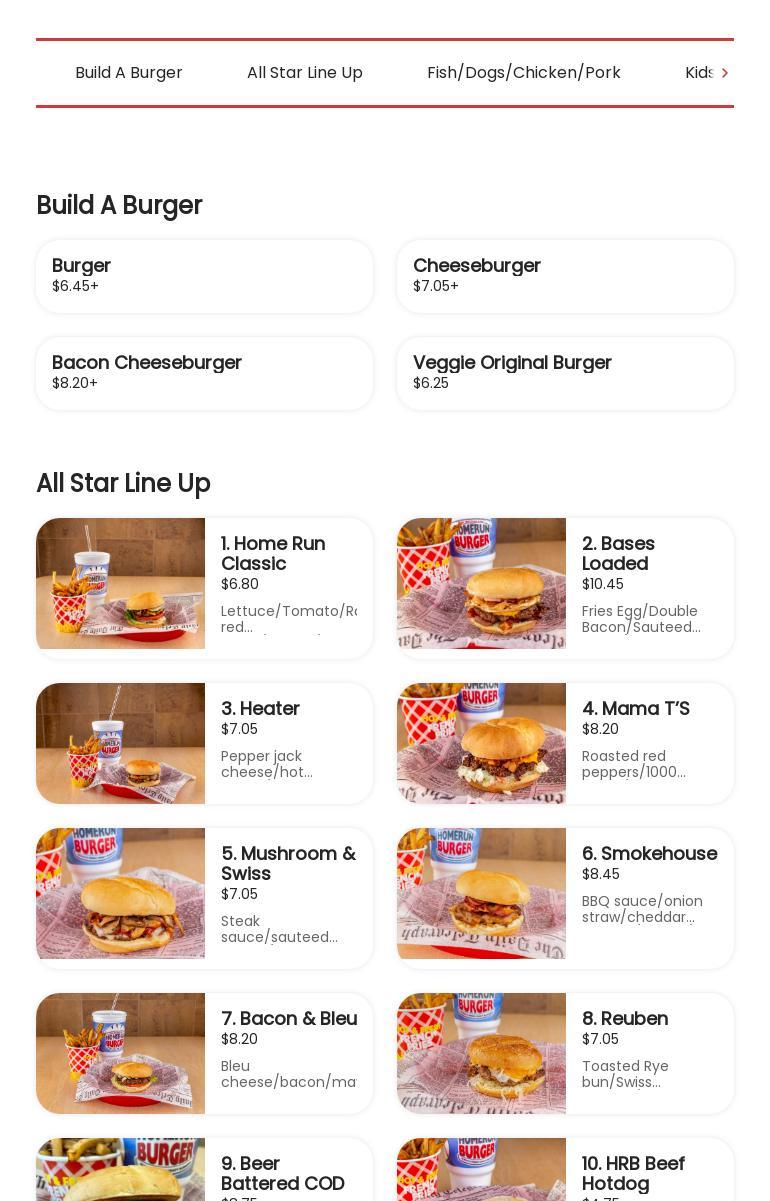Viewport: 770px width, 1201px height.
Task: Choose the Cheeseburger item
Action: pyautogui.click(x=565, y=276)
